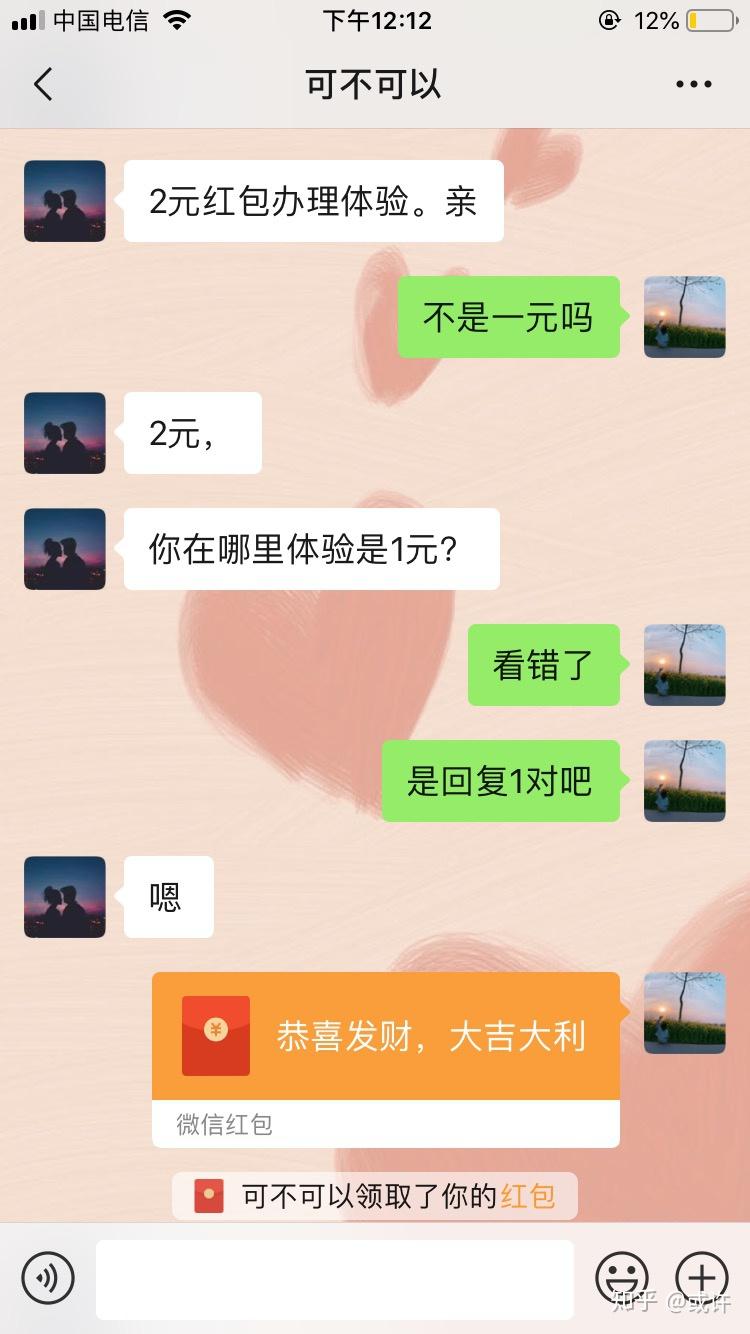This screenshot has width=750, height=1334.
Task: Open the emoji sticker panel
Action: coord(621,1278)
